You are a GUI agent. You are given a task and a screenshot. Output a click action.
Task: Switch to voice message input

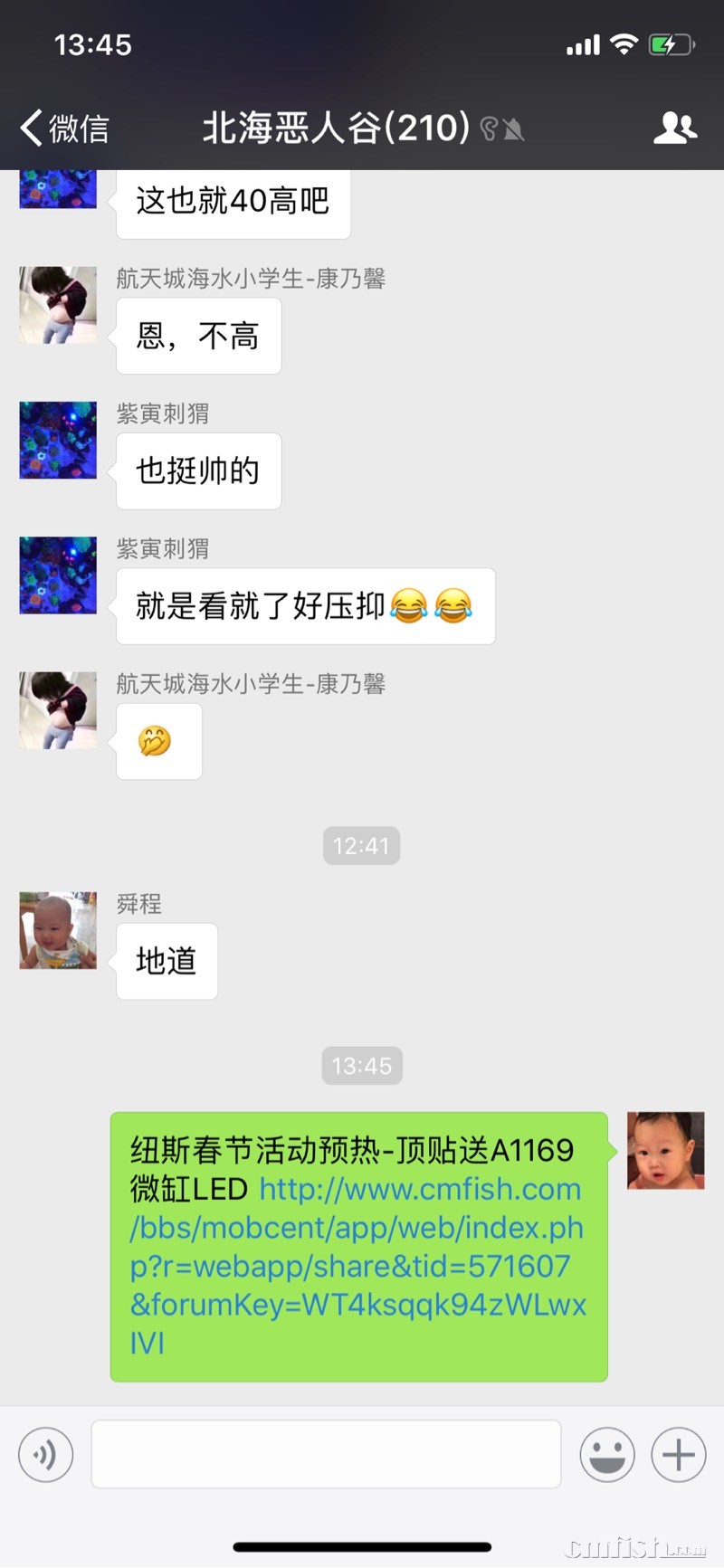[45, 1454]
